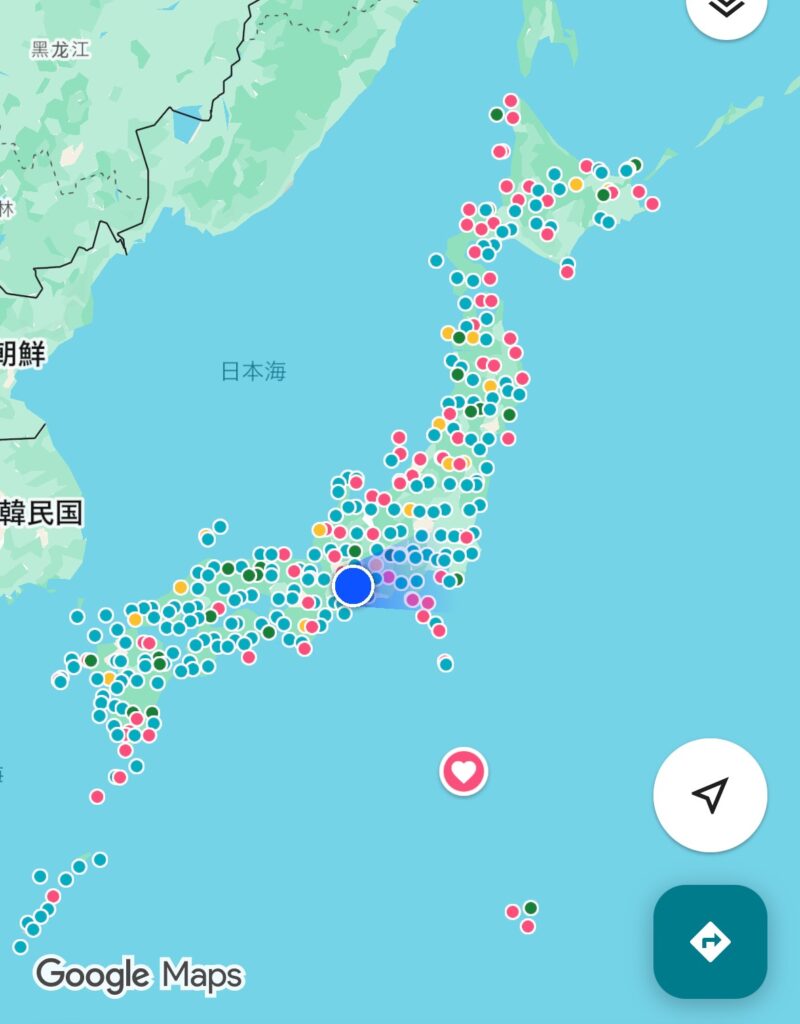
Task: Open the directions button
Action: click(710, 941)
